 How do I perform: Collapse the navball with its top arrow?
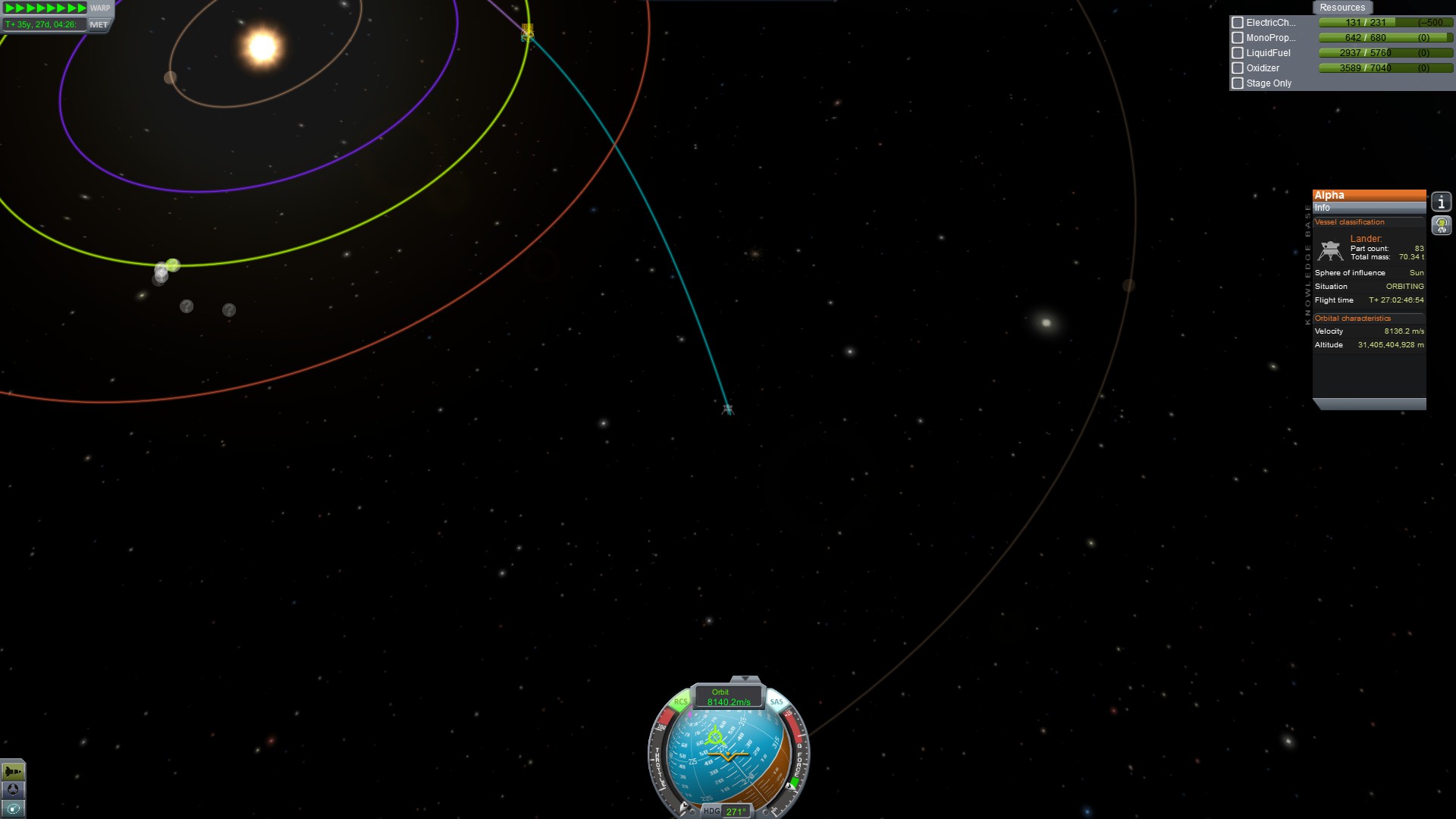745,679
